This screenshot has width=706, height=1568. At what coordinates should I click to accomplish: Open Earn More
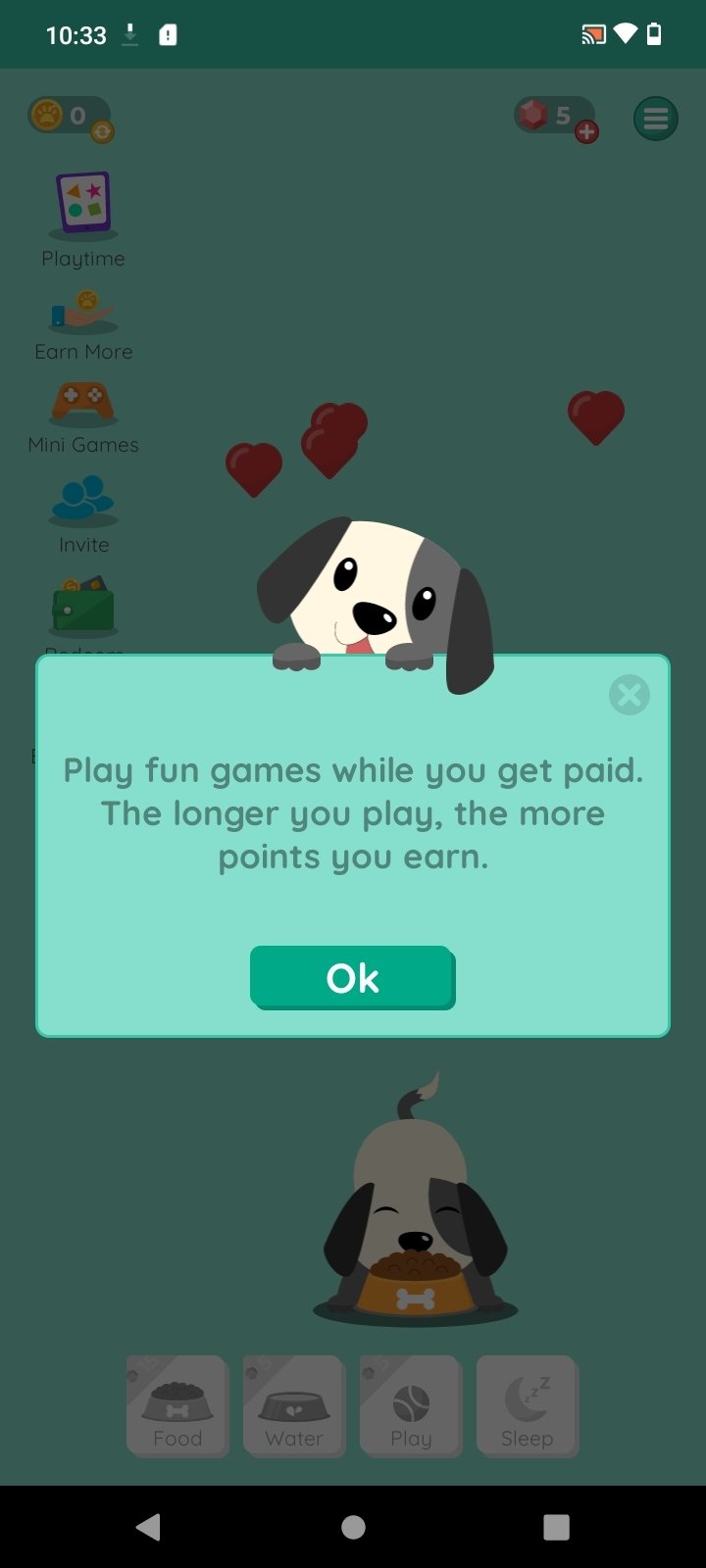[83, 325]
